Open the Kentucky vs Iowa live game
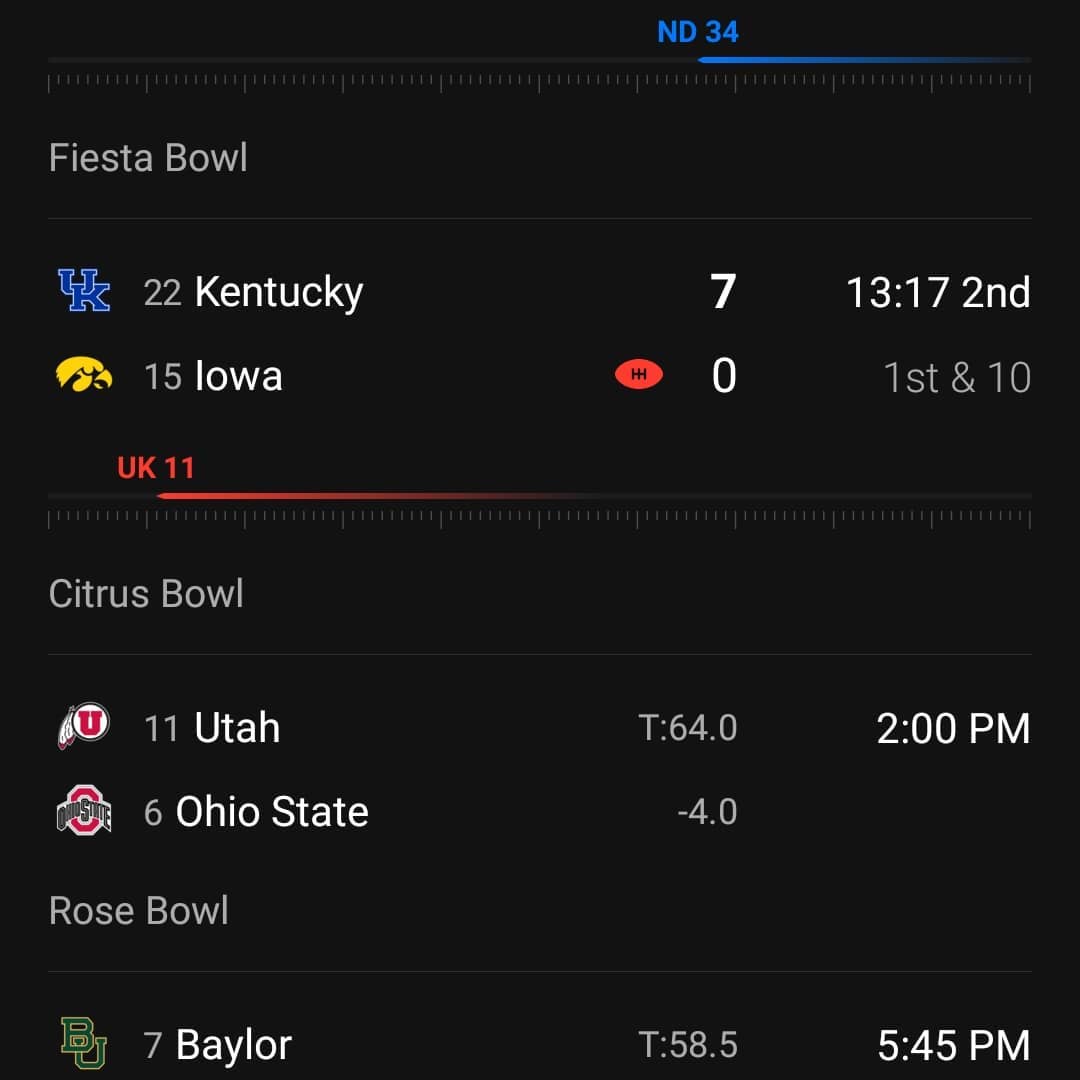Screen dimensions: 1080x1080 (540, 335)
